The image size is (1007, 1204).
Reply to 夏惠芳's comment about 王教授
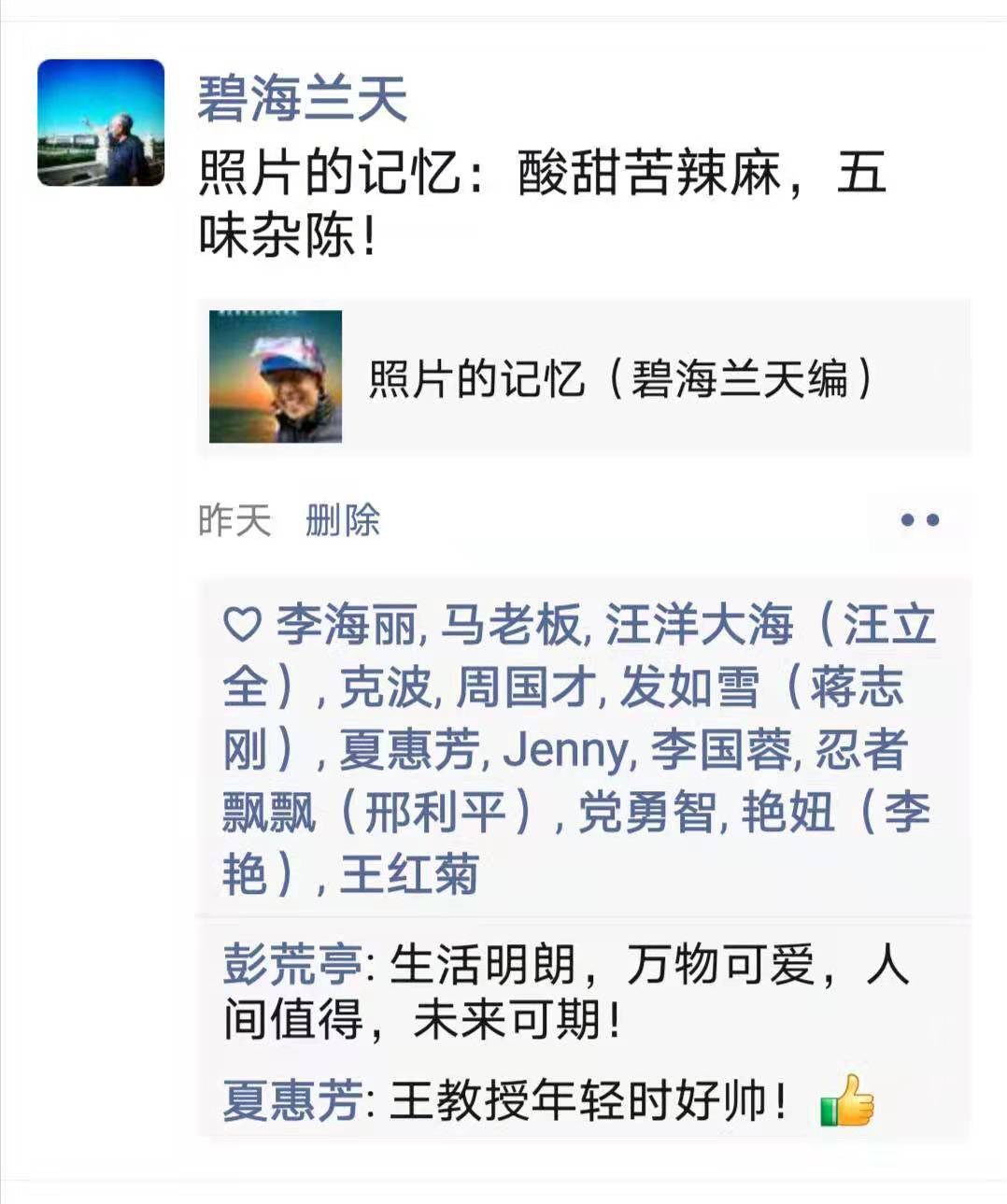tap(589, 1100)
